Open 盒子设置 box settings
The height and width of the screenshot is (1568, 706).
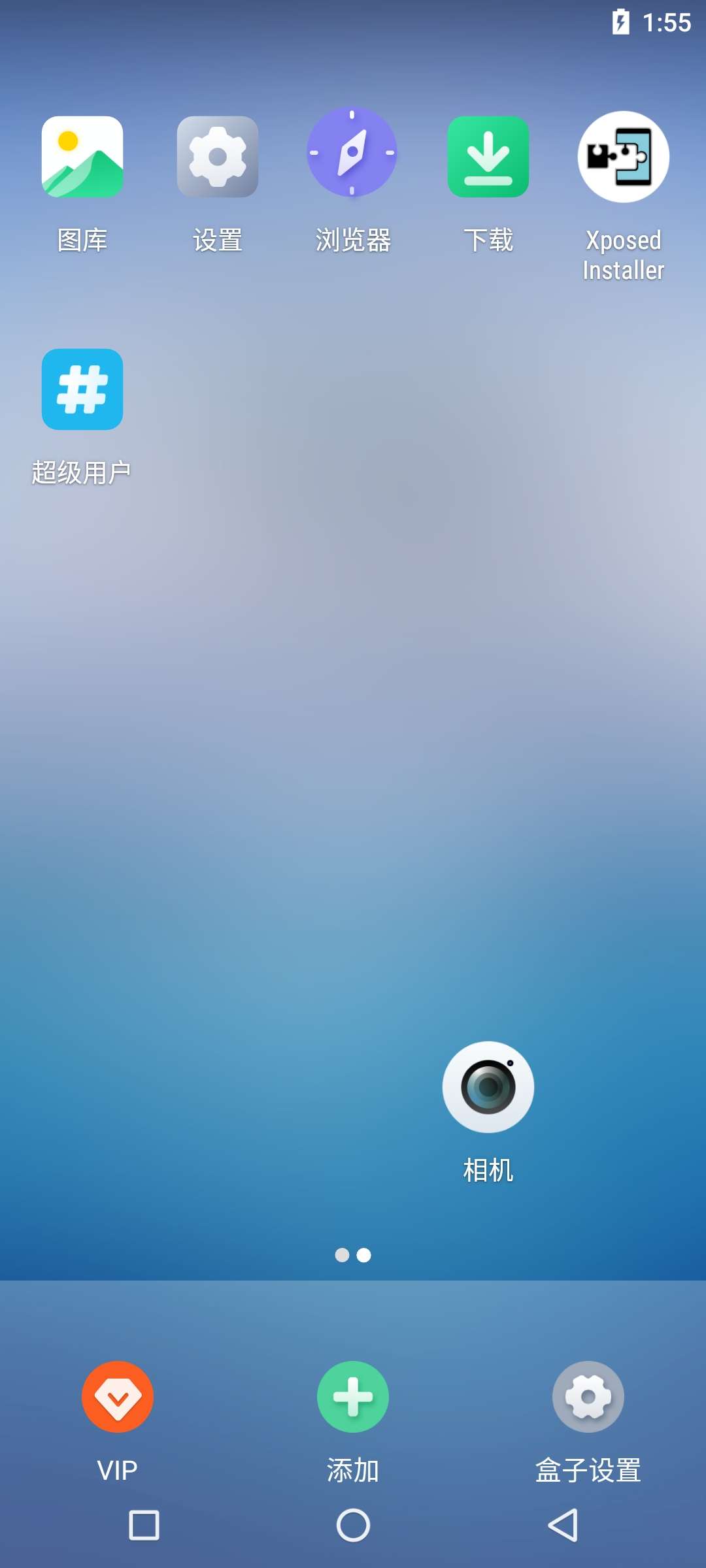[x=588, y=1397]
